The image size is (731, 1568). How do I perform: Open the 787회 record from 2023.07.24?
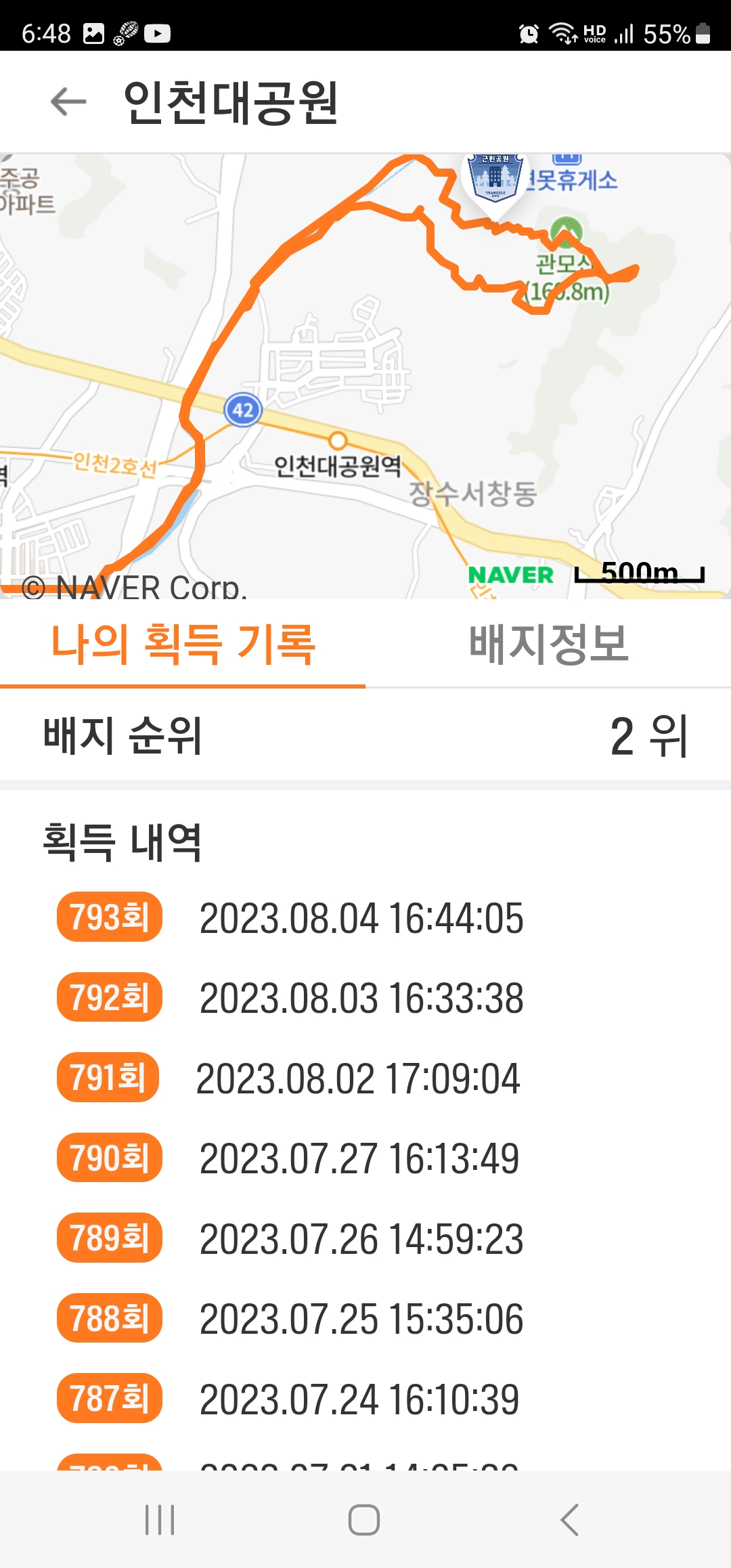[365, 1399]
